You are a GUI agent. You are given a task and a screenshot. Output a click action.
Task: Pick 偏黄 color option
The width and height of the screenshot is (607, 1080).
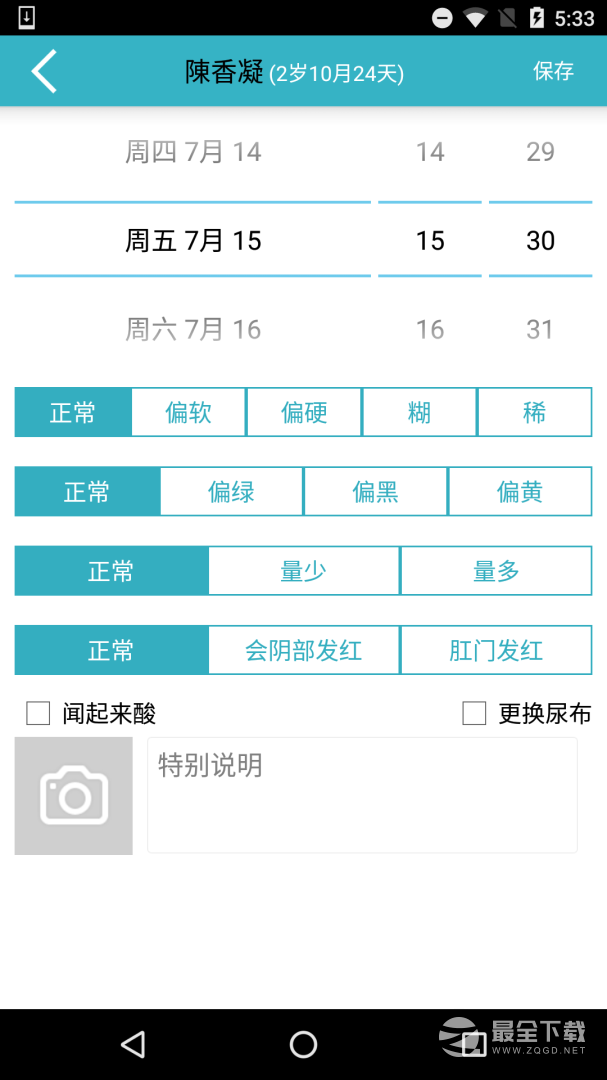click(520, 492)
